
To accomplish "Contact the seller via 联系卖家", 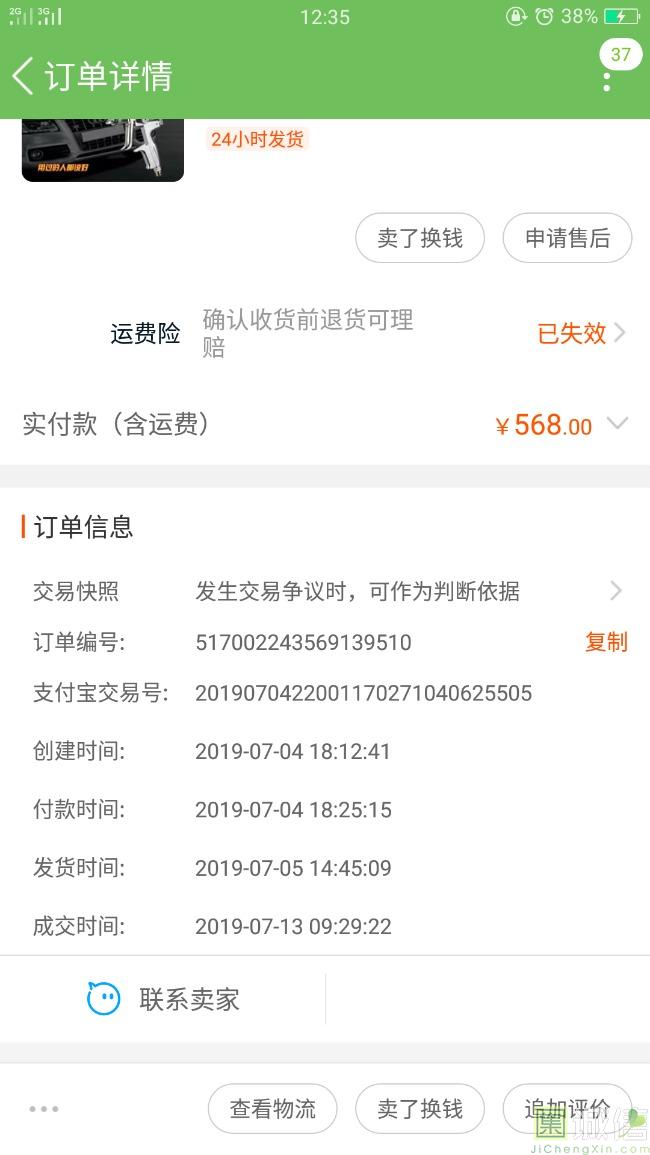I will pyautogui.click(x=164, y=998).
